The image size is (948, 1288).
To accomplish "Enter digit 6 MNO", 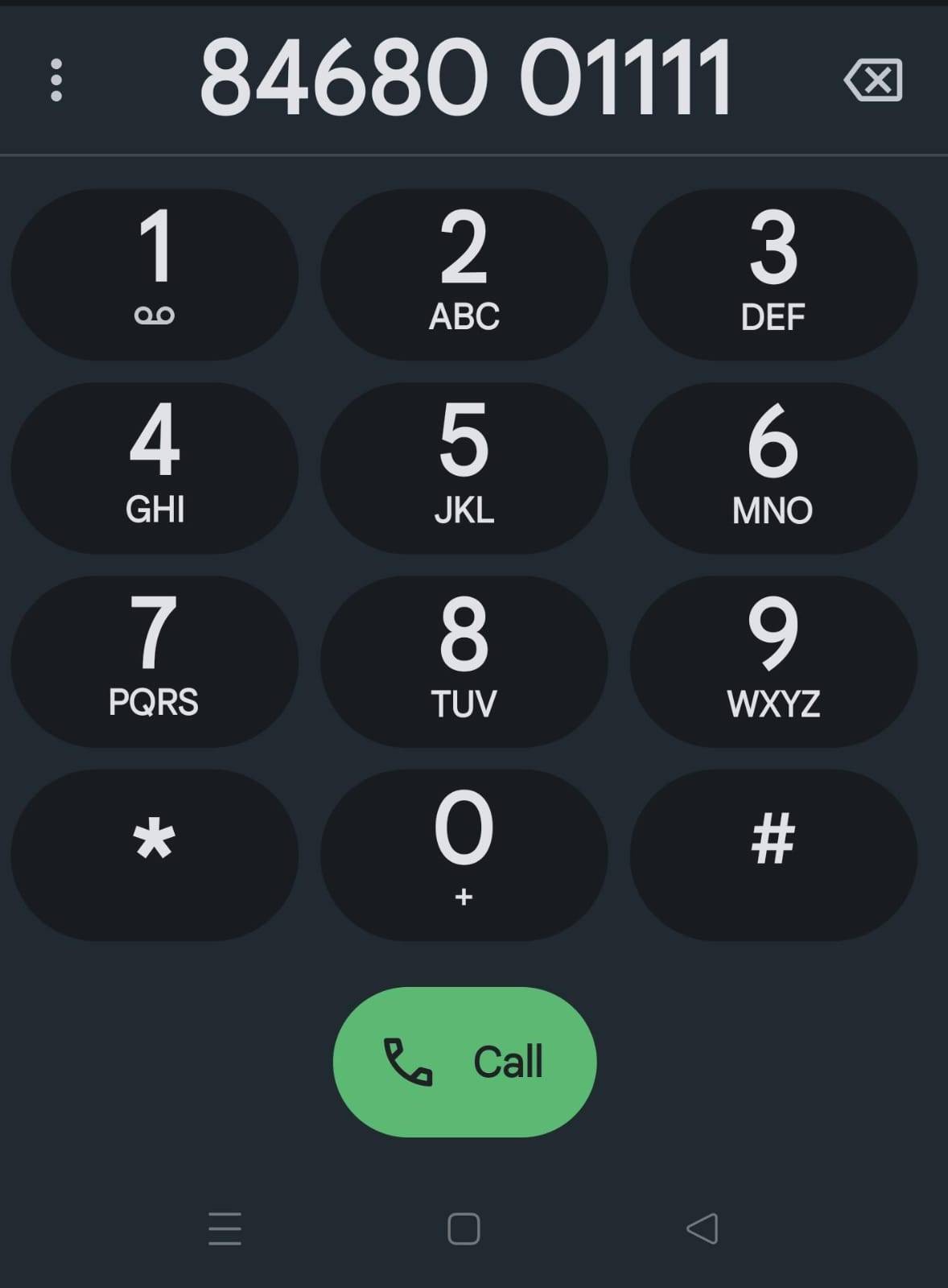I will point(773,468).
